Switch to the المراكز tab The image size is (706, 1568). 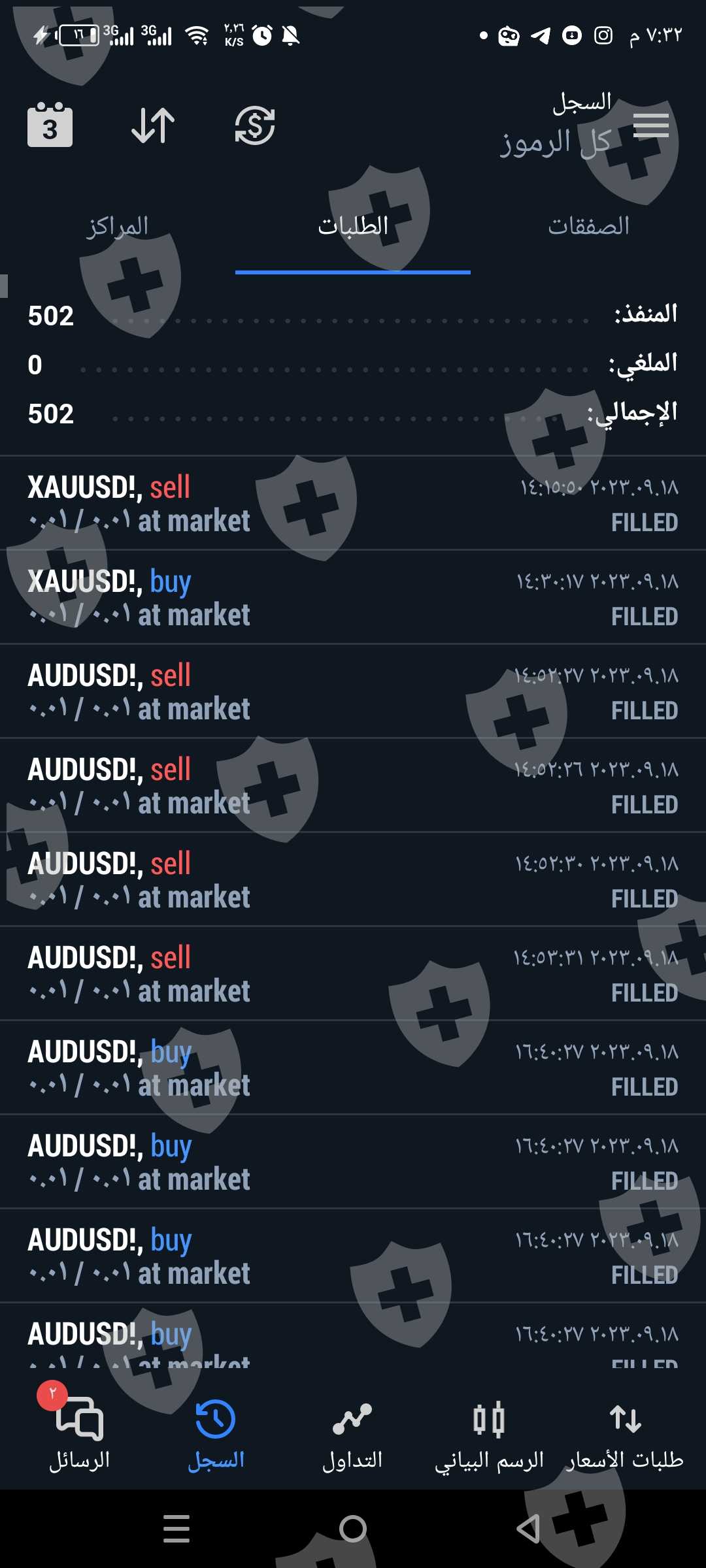(118, 227)
